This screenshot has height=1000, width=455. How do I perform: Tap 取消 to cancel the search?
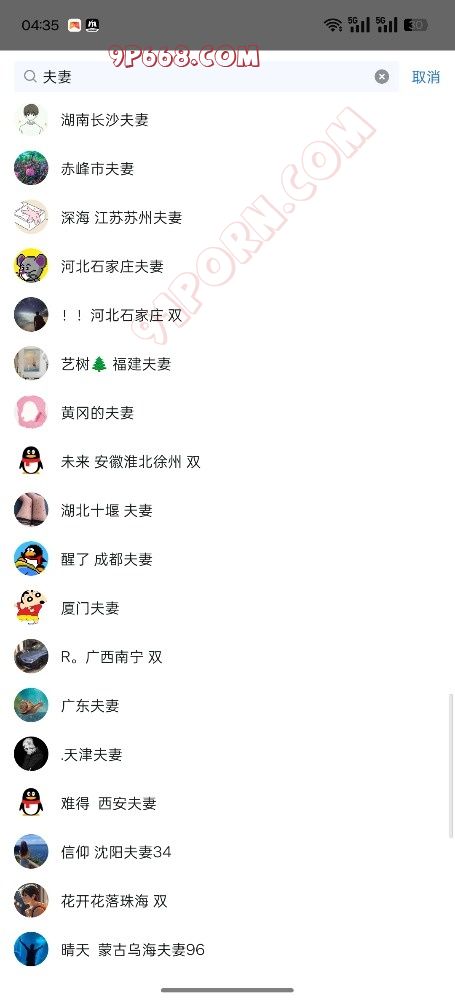click(x=426, y=77)
